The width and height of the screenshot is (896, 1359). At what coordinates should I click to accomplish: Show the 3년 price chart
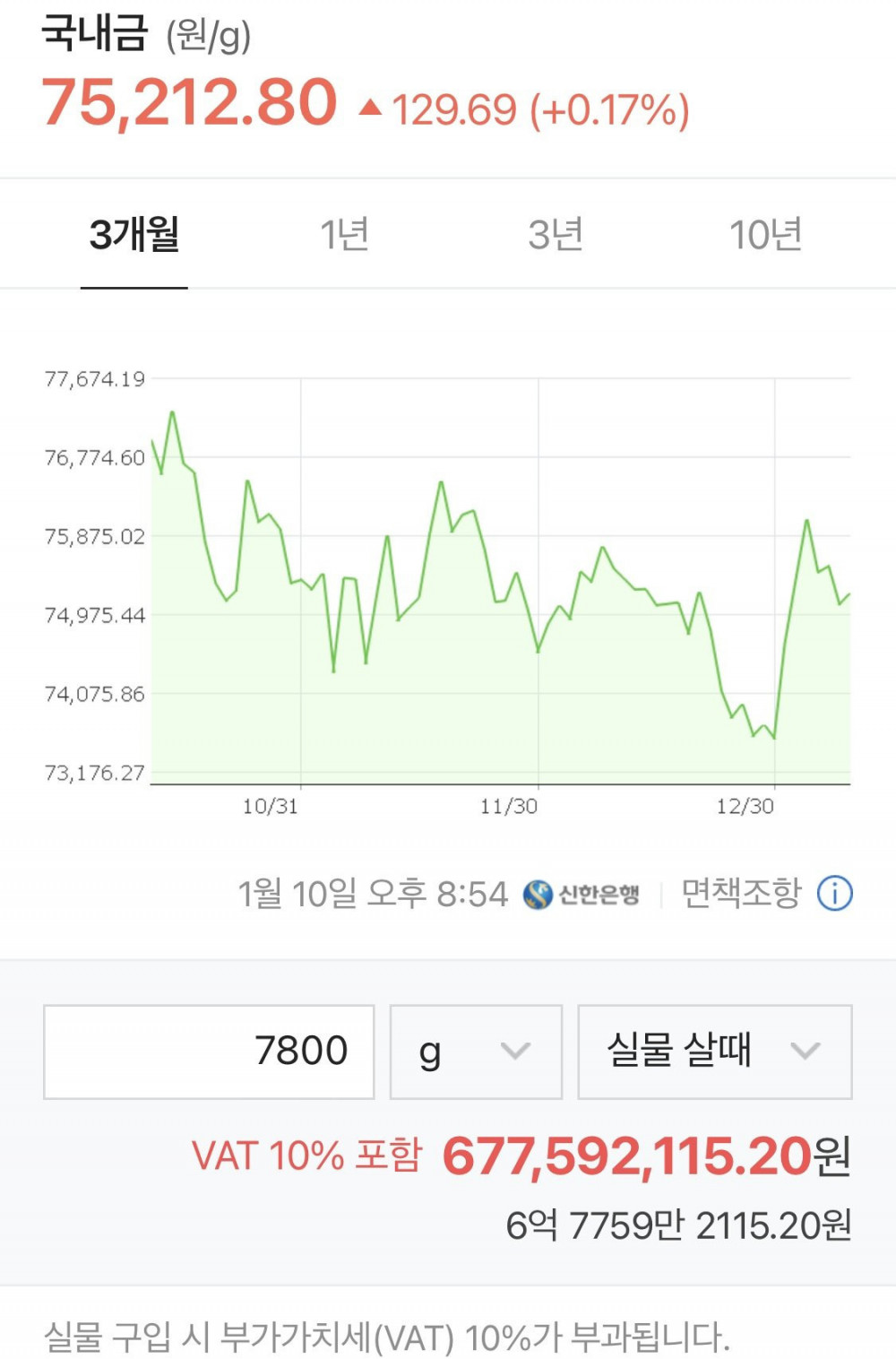(x=556, y=235)
